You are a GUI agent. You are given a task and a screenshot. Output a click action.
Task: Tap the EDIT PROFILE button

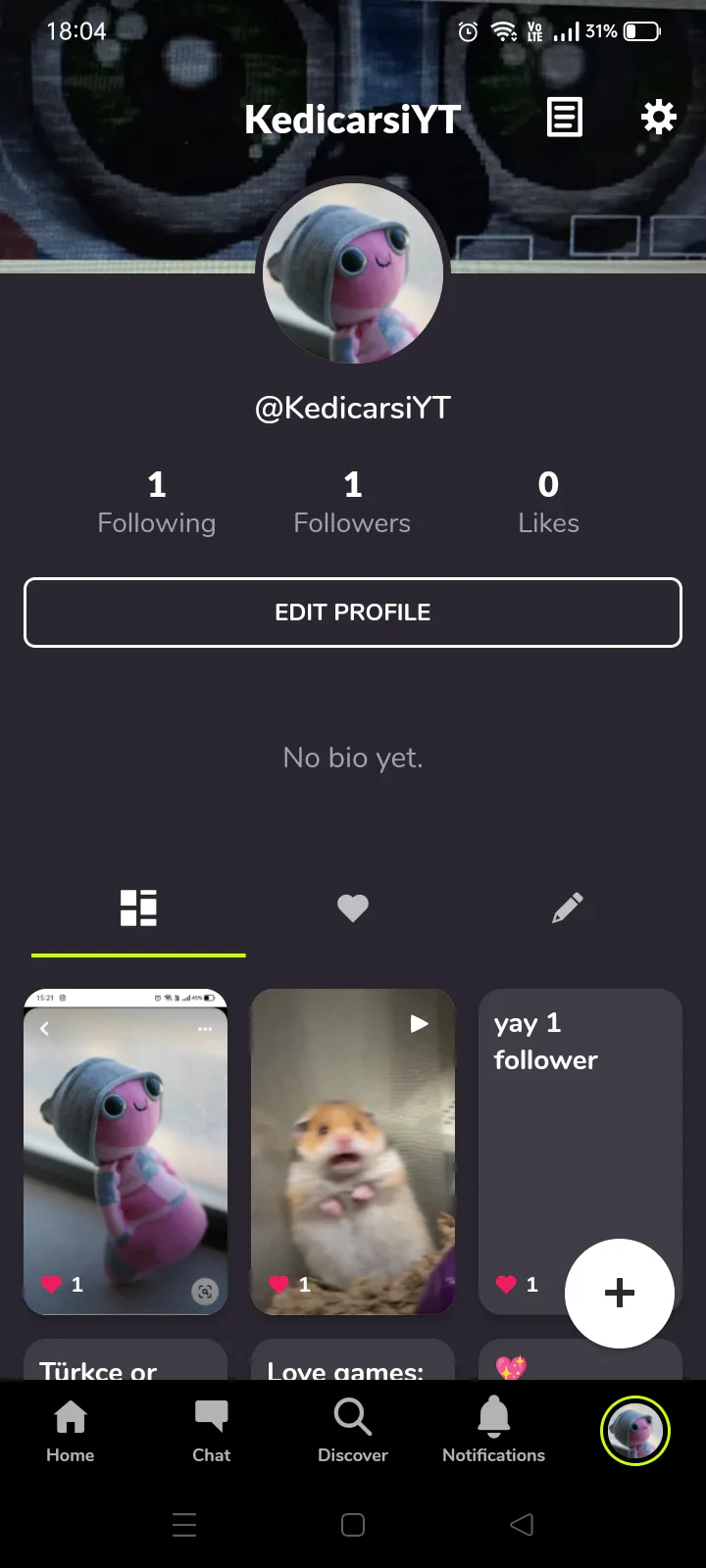(x=353, y=612)
